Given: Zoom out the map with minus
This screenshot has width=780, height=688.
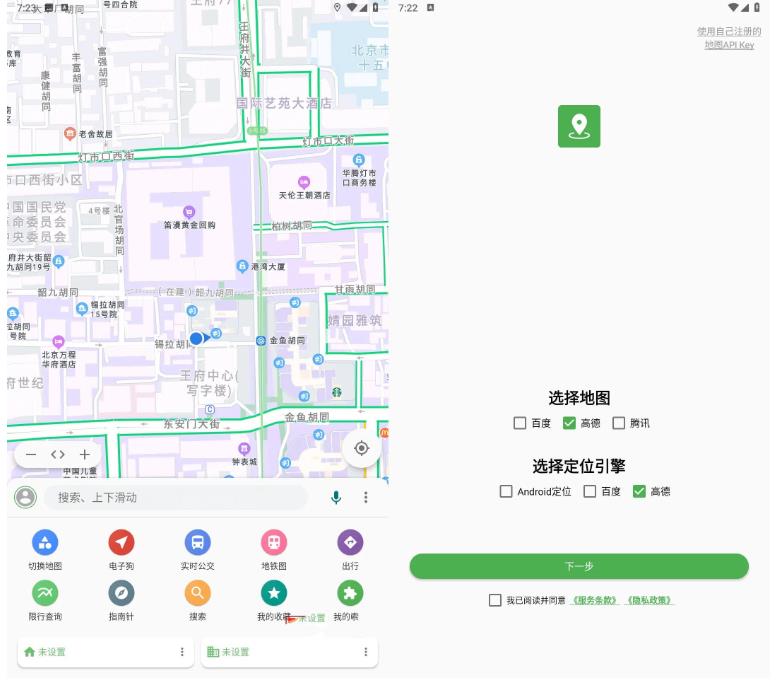Looking at the screenshot, I should [x=31, y=455].
